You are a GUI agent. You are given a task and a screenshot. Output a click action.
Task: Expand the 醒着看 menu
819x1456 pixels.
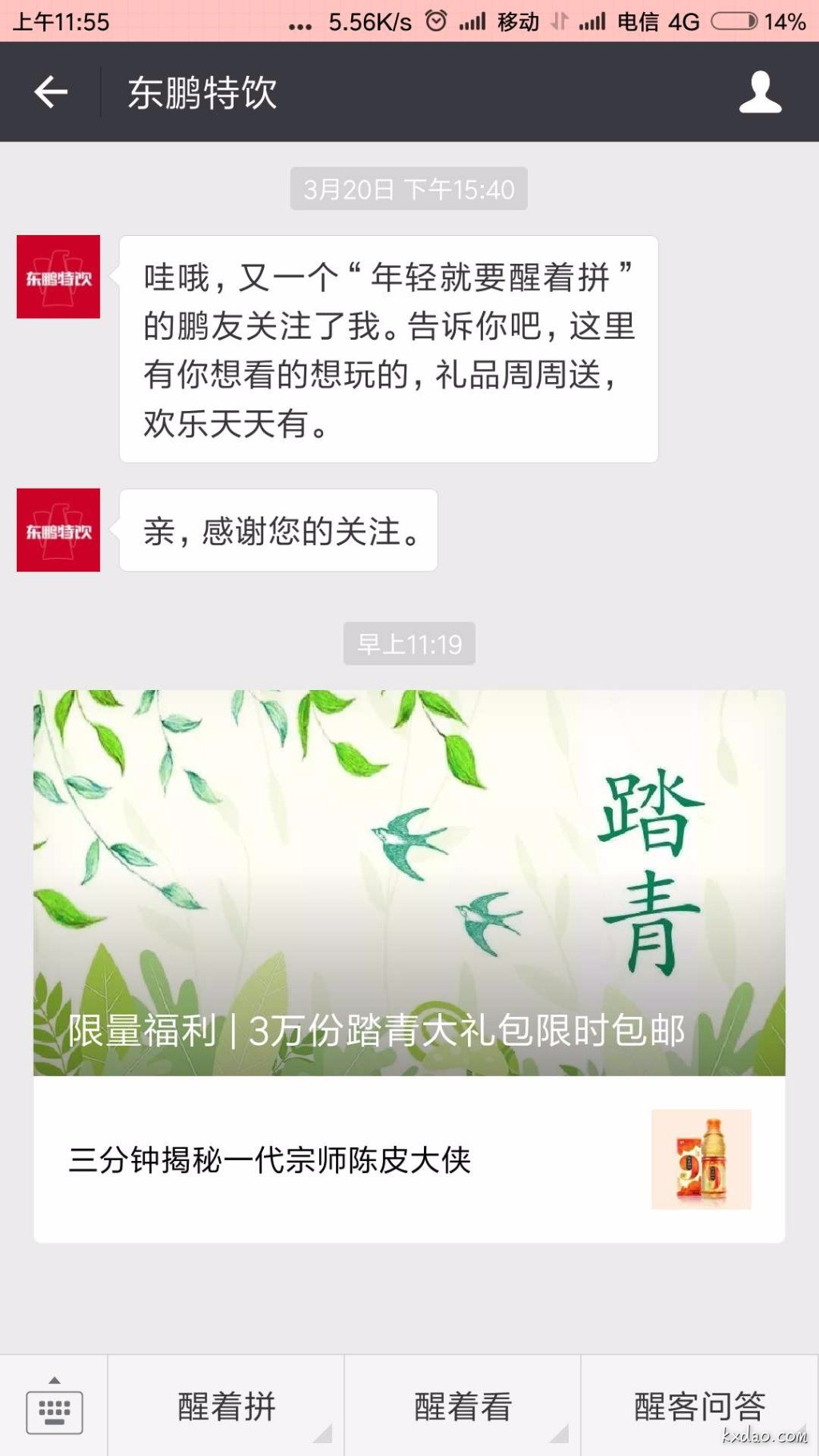pyautogui.click(x=462, y=1406)
